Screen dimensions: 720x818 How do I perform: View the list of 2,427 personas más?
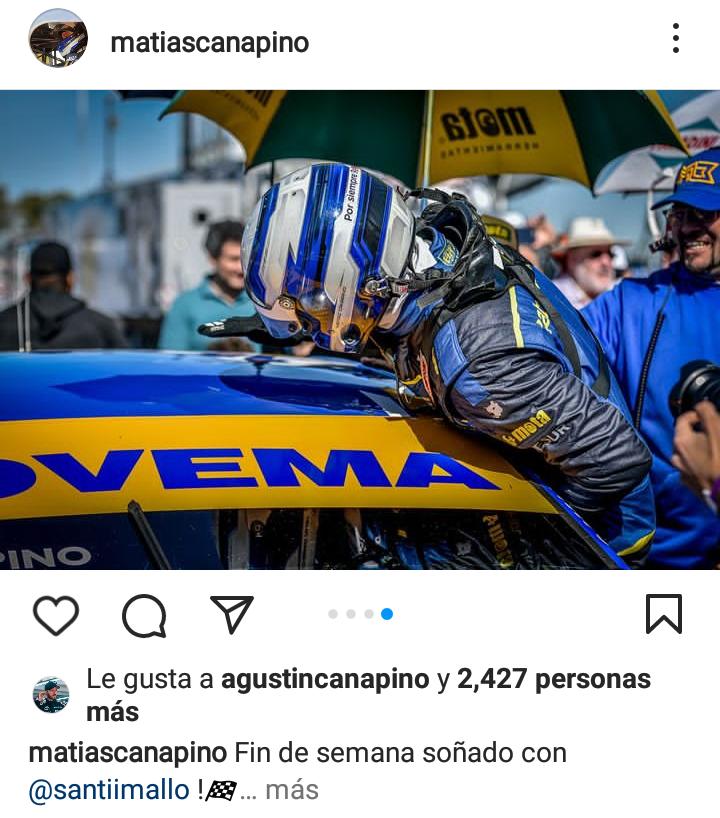point(553,680)
